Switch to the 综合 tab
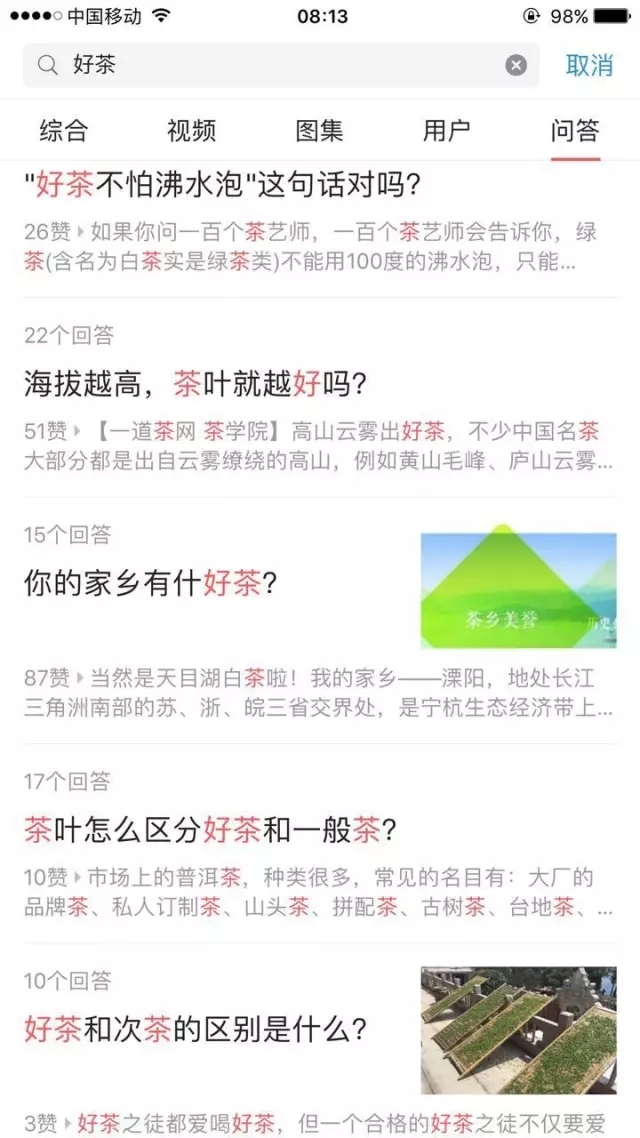The height and width of the screenshot is (1138, 640). pos(64,131)
